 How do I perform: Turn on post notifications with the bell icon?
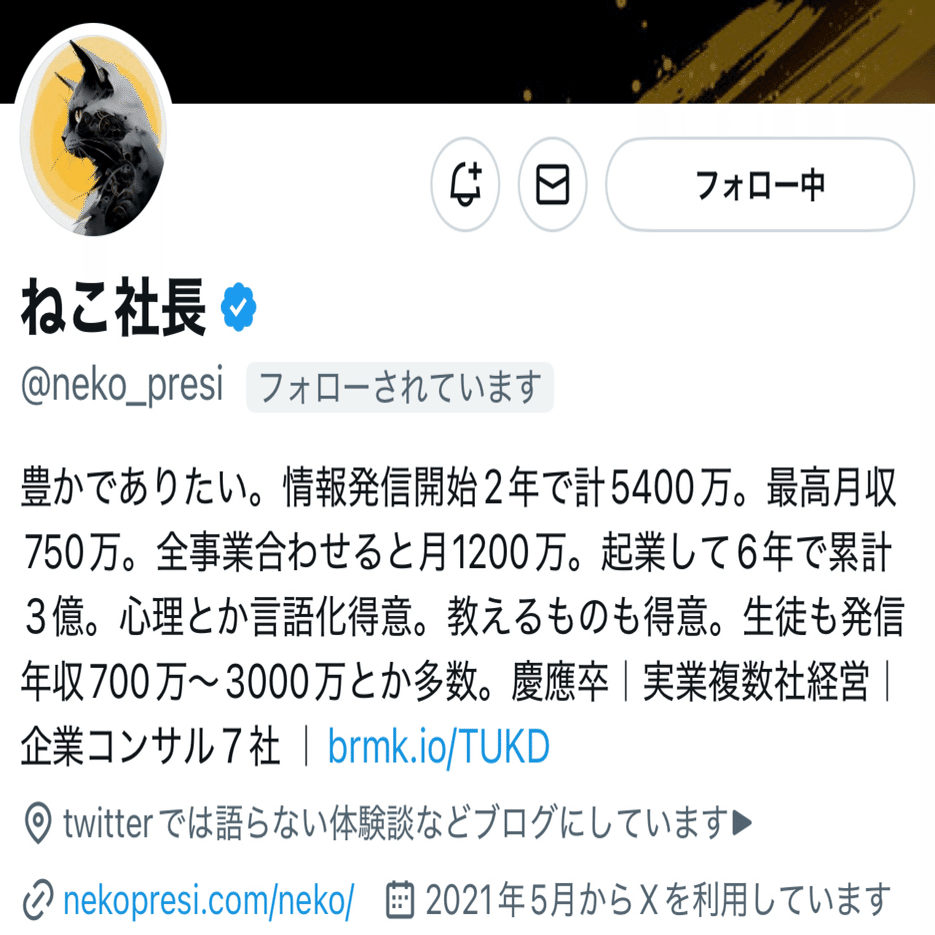tap(465, 185)
